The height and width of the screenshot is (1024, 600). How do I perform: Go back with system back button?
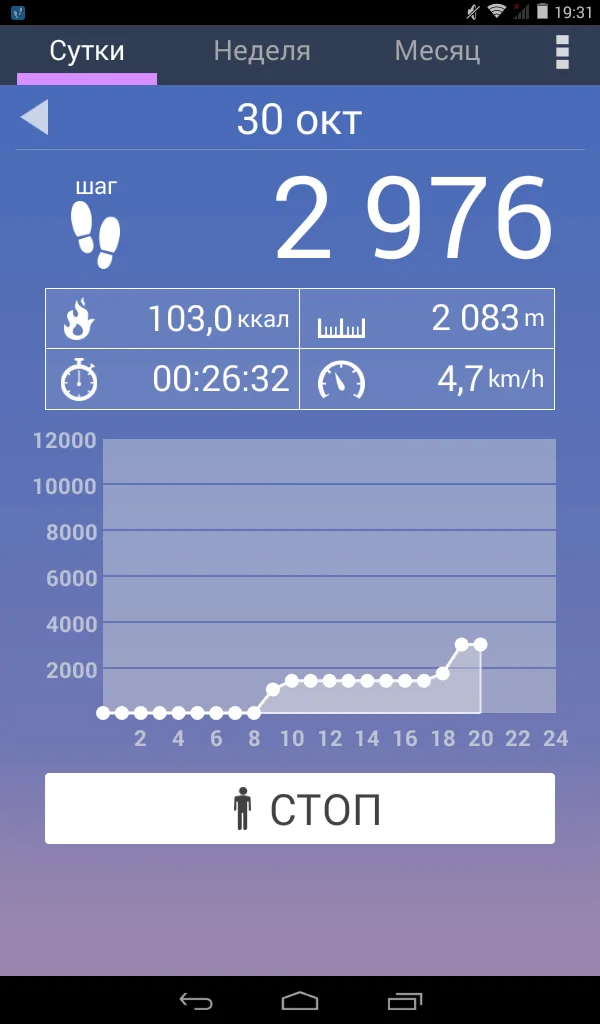click(196, 1000)
